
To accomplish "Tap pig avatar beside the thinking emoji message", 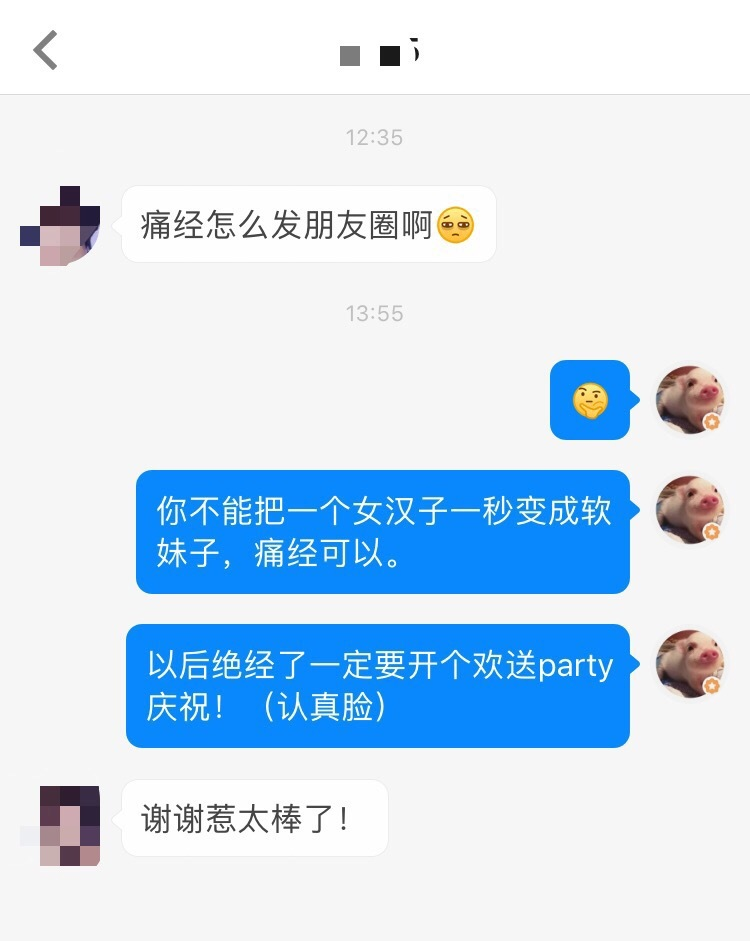I will coord(690,400).
